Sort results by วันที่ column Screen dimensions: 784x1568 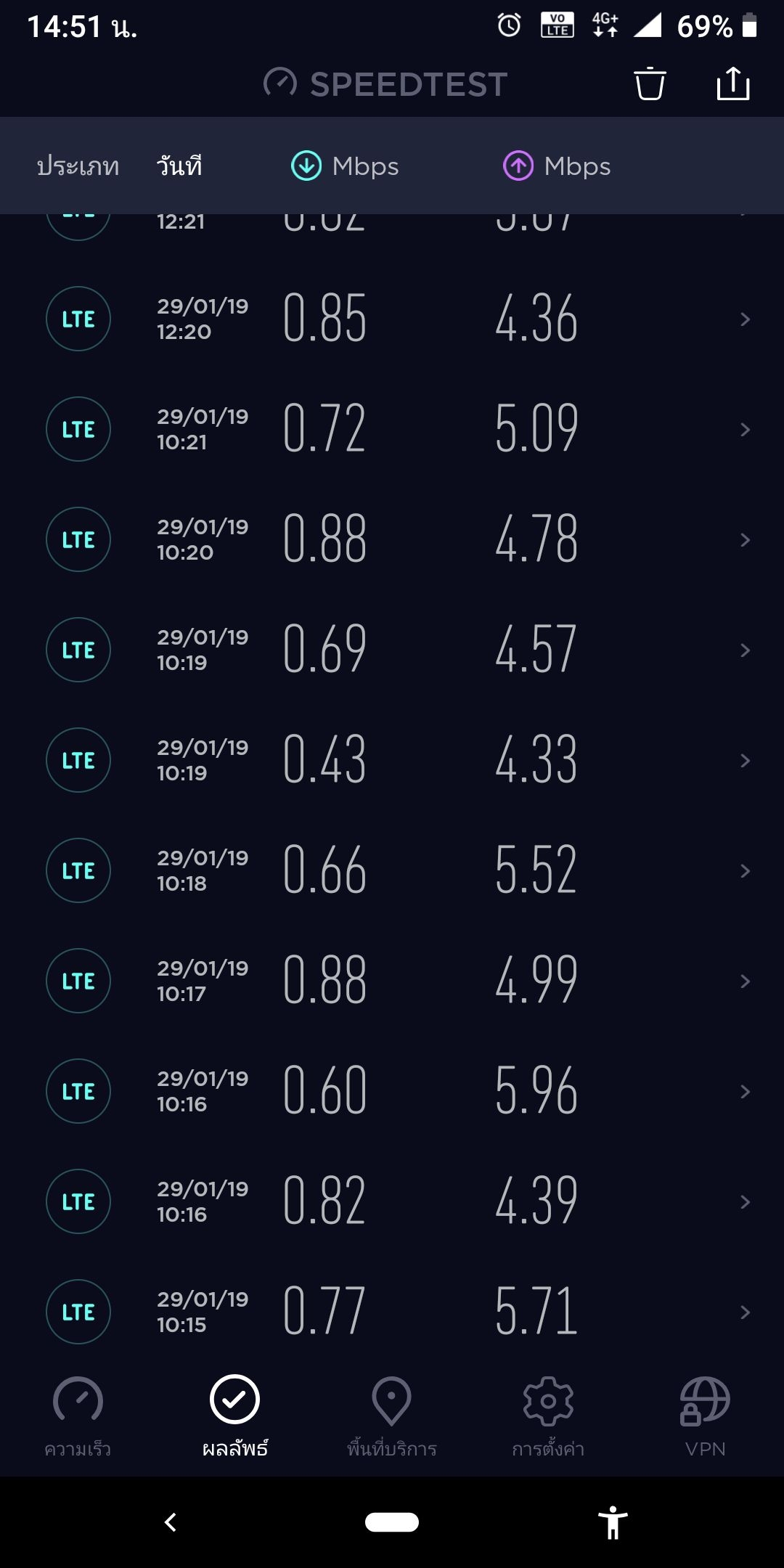[x=179, y=166]
